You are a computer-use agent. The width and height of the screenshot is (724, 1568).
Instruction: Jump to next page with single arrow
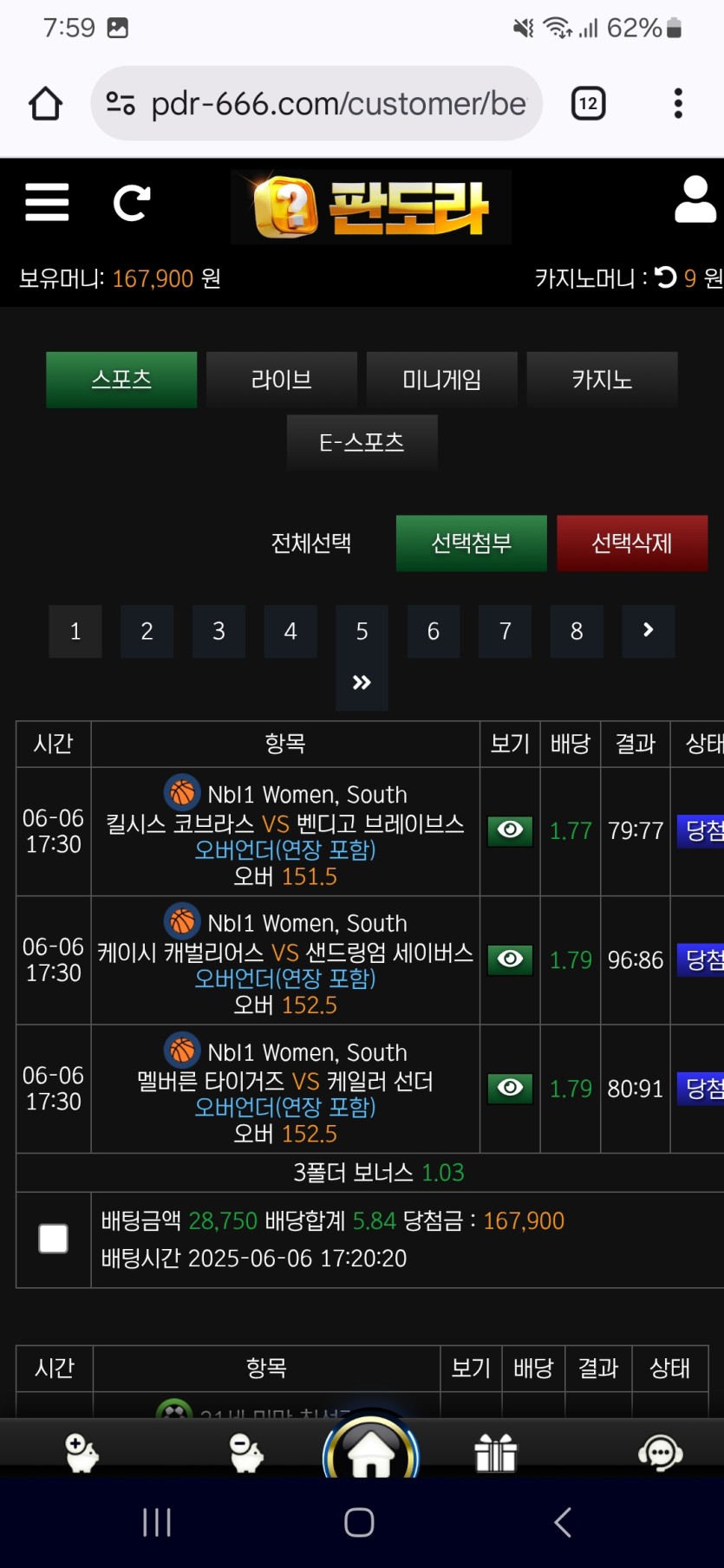point(648,631)
